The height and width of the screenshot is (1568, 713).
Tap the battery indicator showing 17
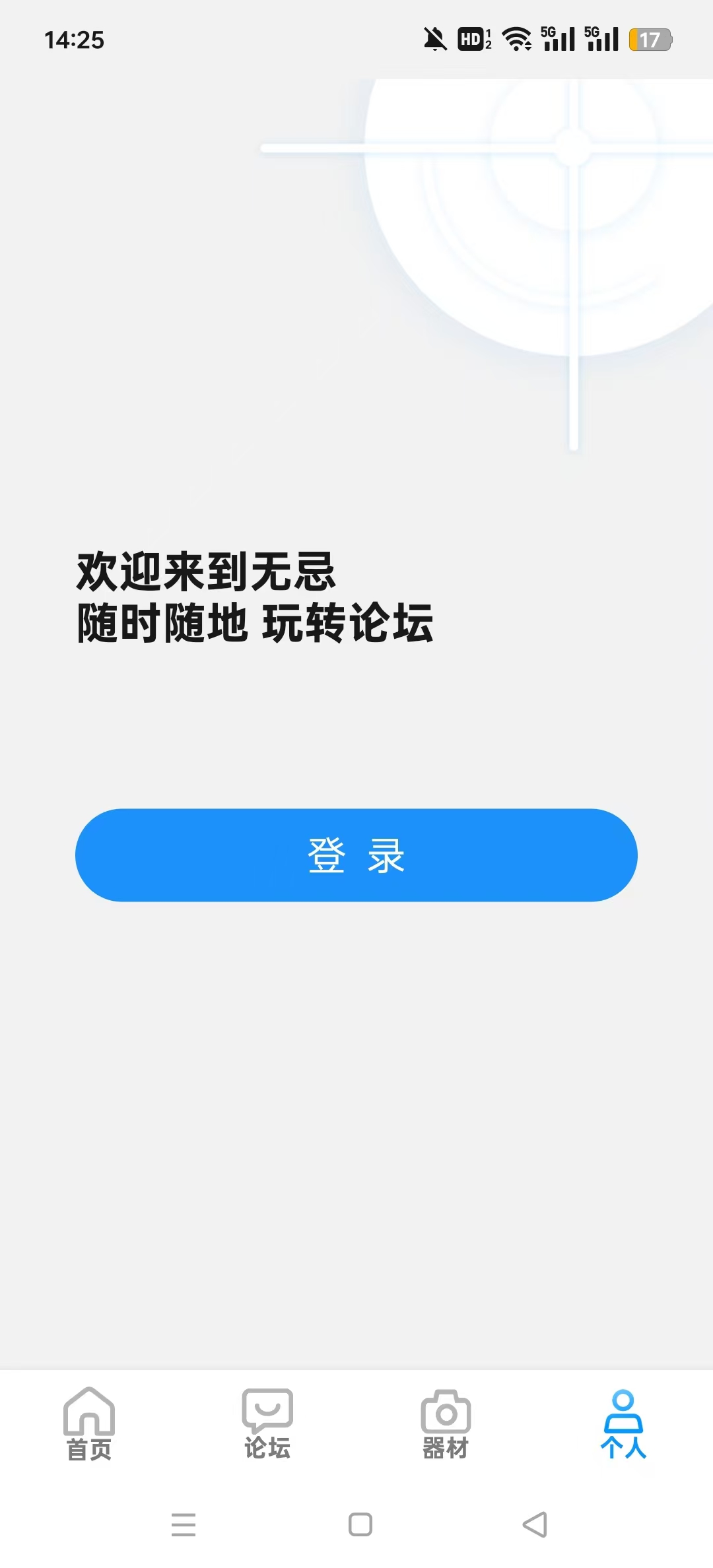click(650, 40)
